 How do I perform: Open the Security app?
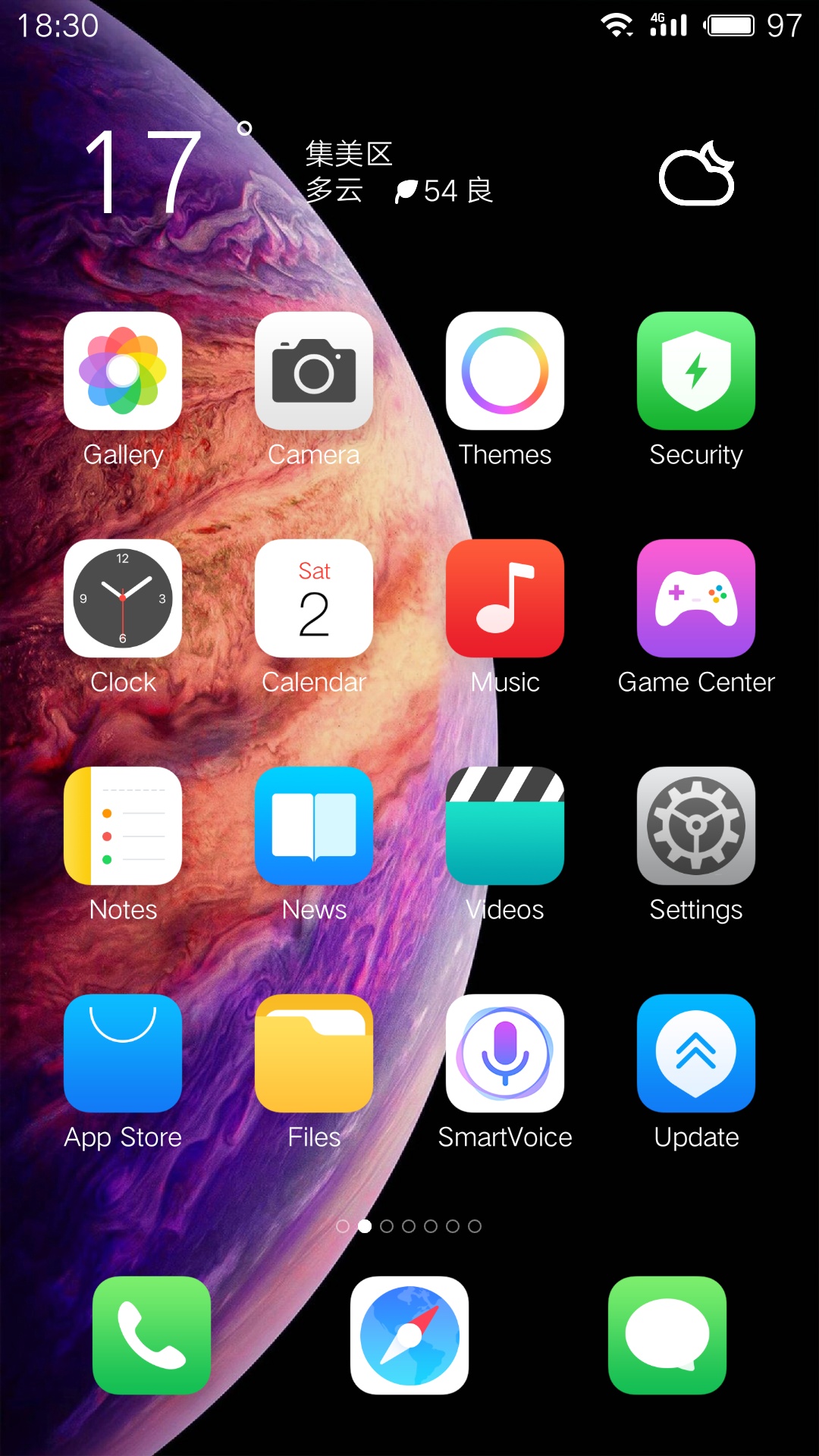coord(696,371)
